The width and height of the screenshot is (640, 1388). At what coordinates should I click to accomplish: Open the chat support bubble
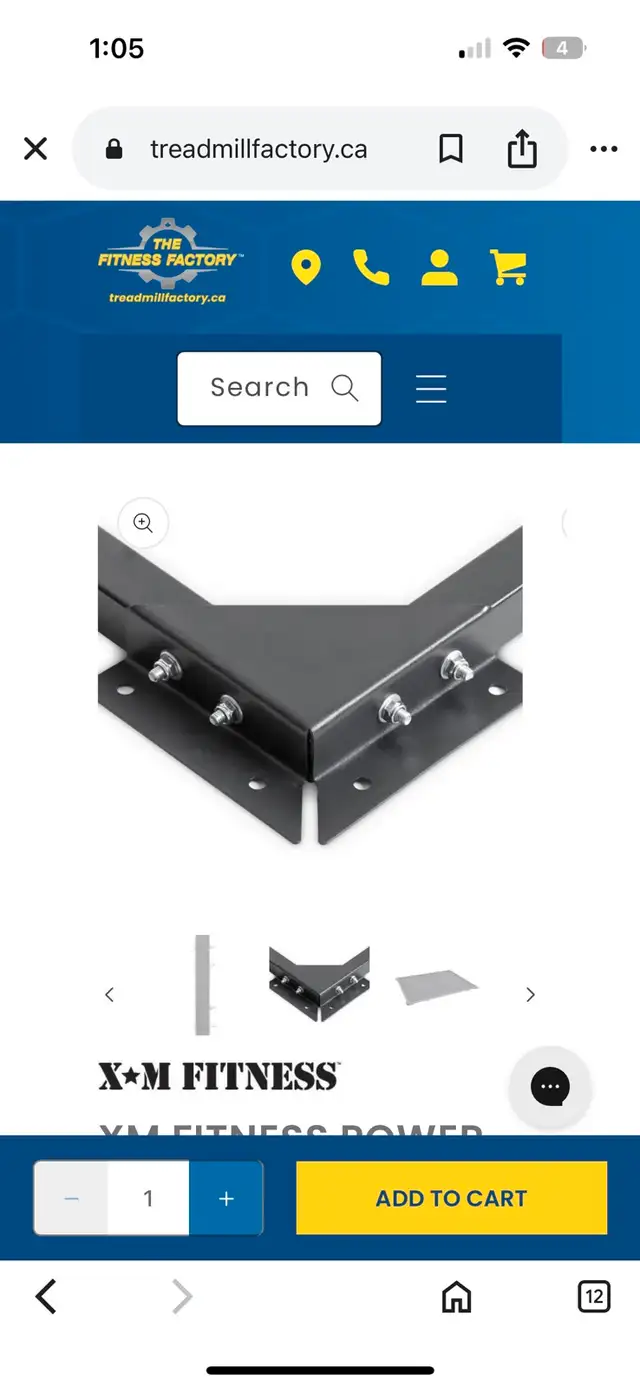tap(550, 1087)
